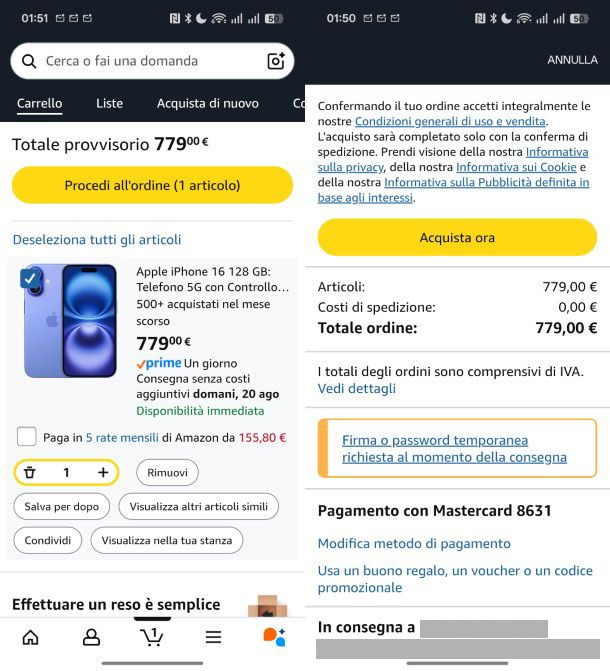Deselect all items via Deseleziona tutti gli articoli
610x671 pixels.
click(97, 239)
